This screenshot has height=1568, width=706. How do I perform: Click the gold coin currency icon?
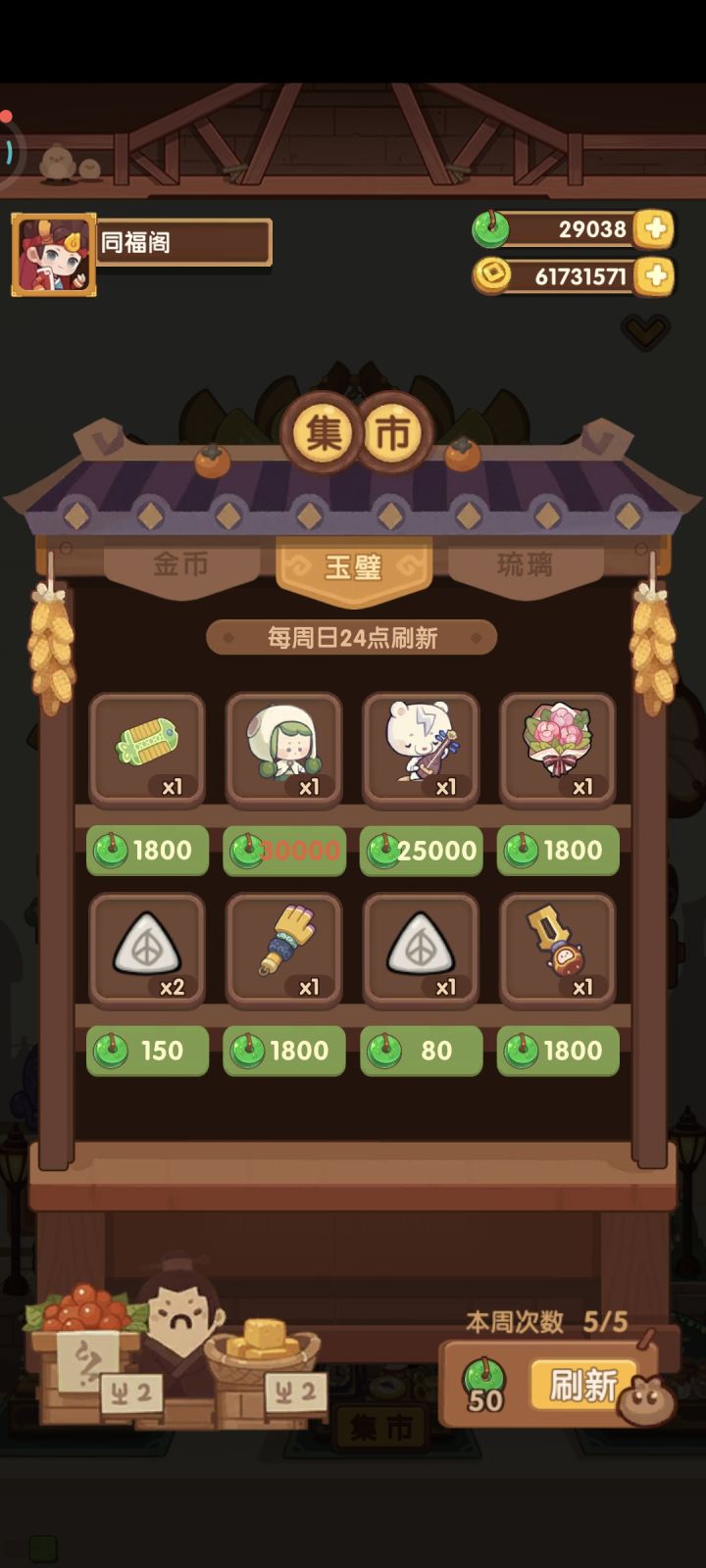point(495,275)
